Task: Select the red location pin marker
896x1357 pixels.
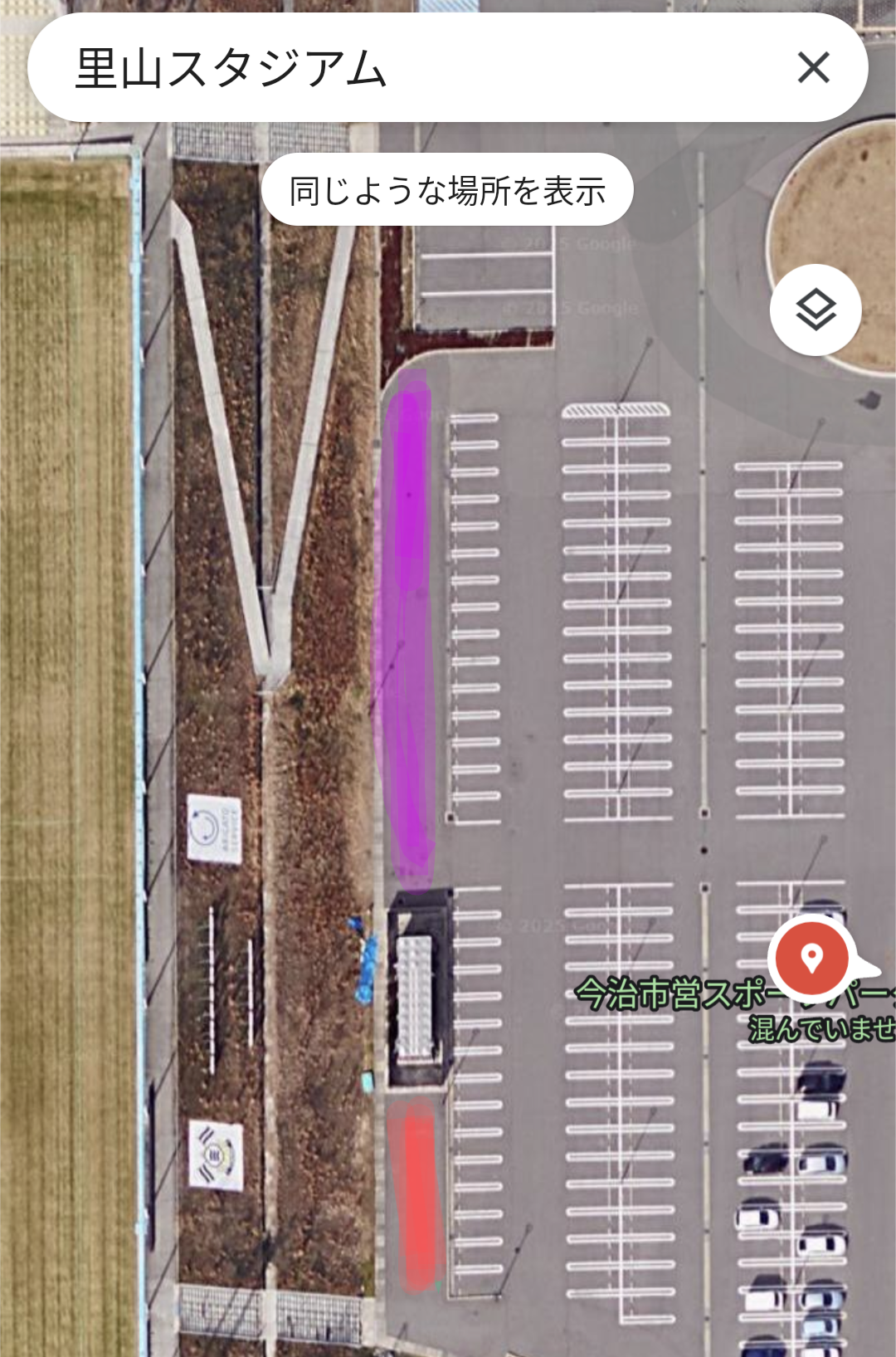Action: (812, 958)
